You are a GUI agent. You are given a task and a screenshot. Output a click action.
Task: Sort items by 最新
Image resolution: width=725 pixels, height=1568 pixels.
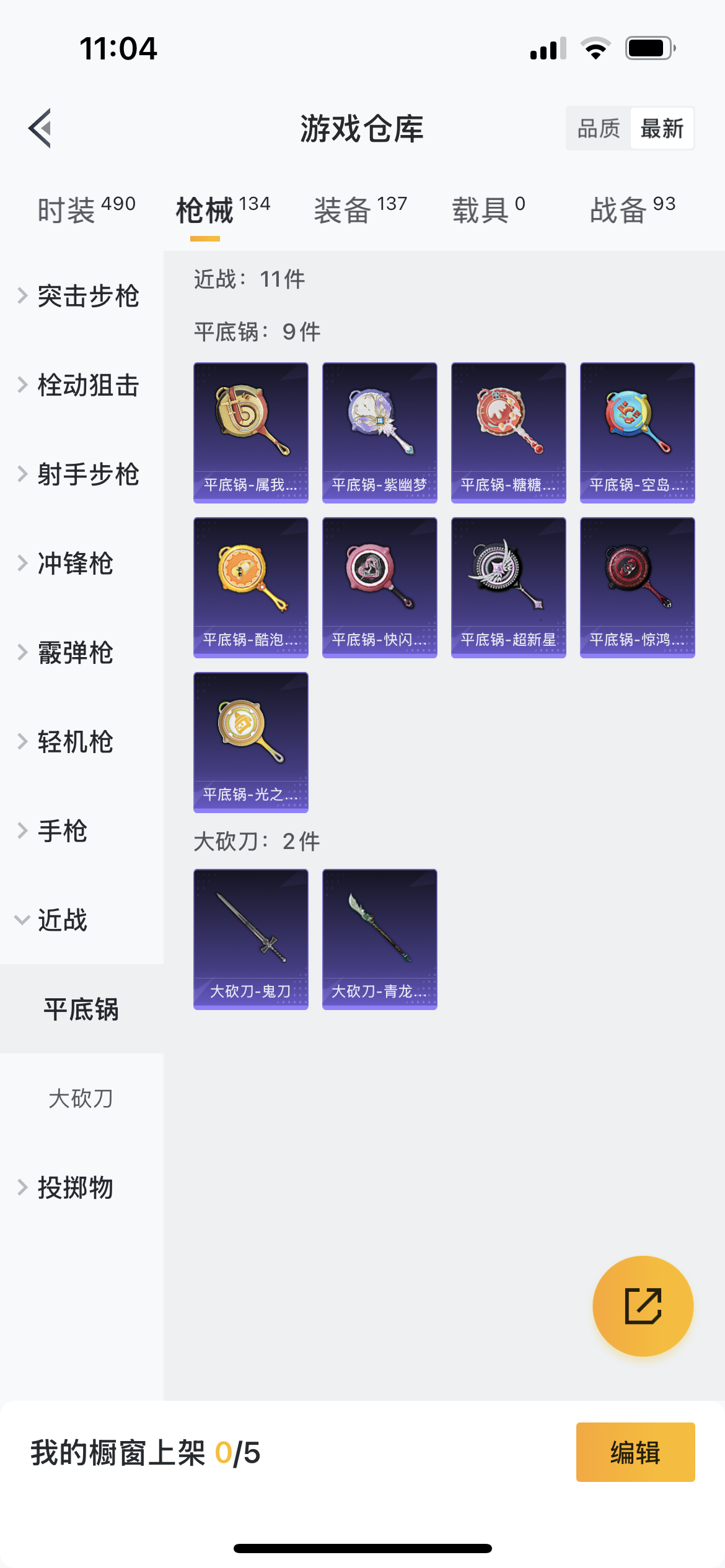[x=662, y=129]
